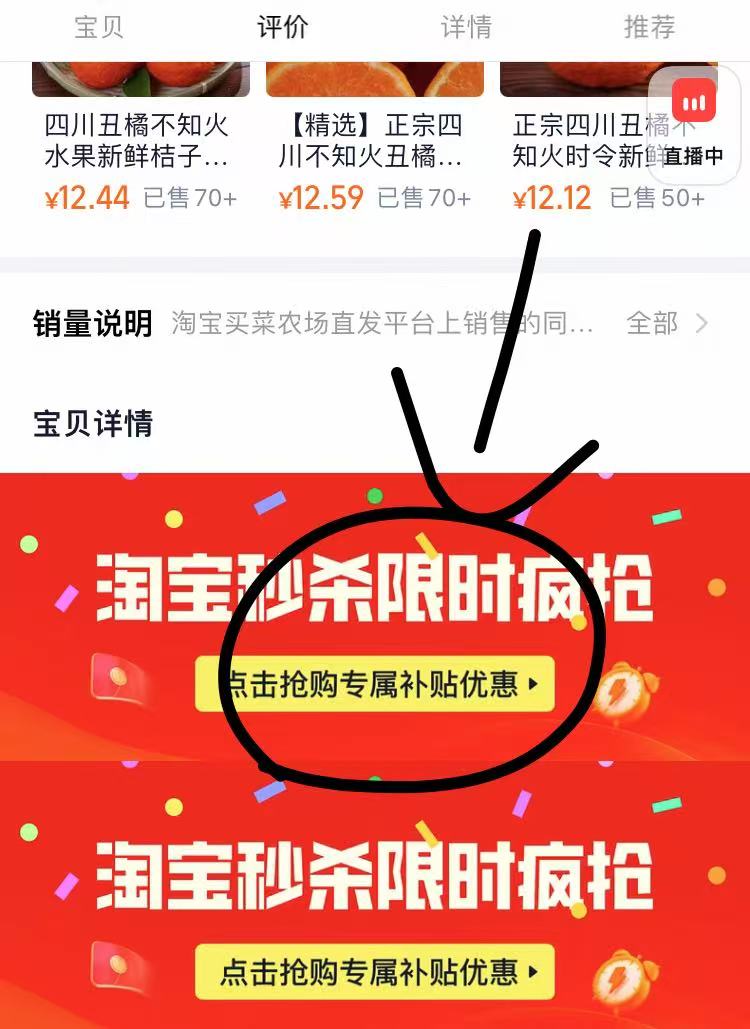
Task: Go to the 推荐 tab
Action: (x=649, y=27)
